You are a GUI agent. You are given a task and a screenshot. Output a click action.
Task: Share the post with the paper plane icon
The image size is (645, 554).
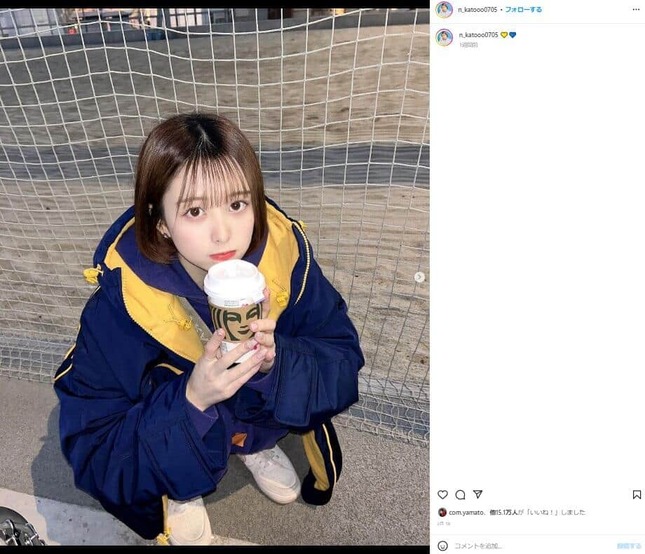point(477,494)
